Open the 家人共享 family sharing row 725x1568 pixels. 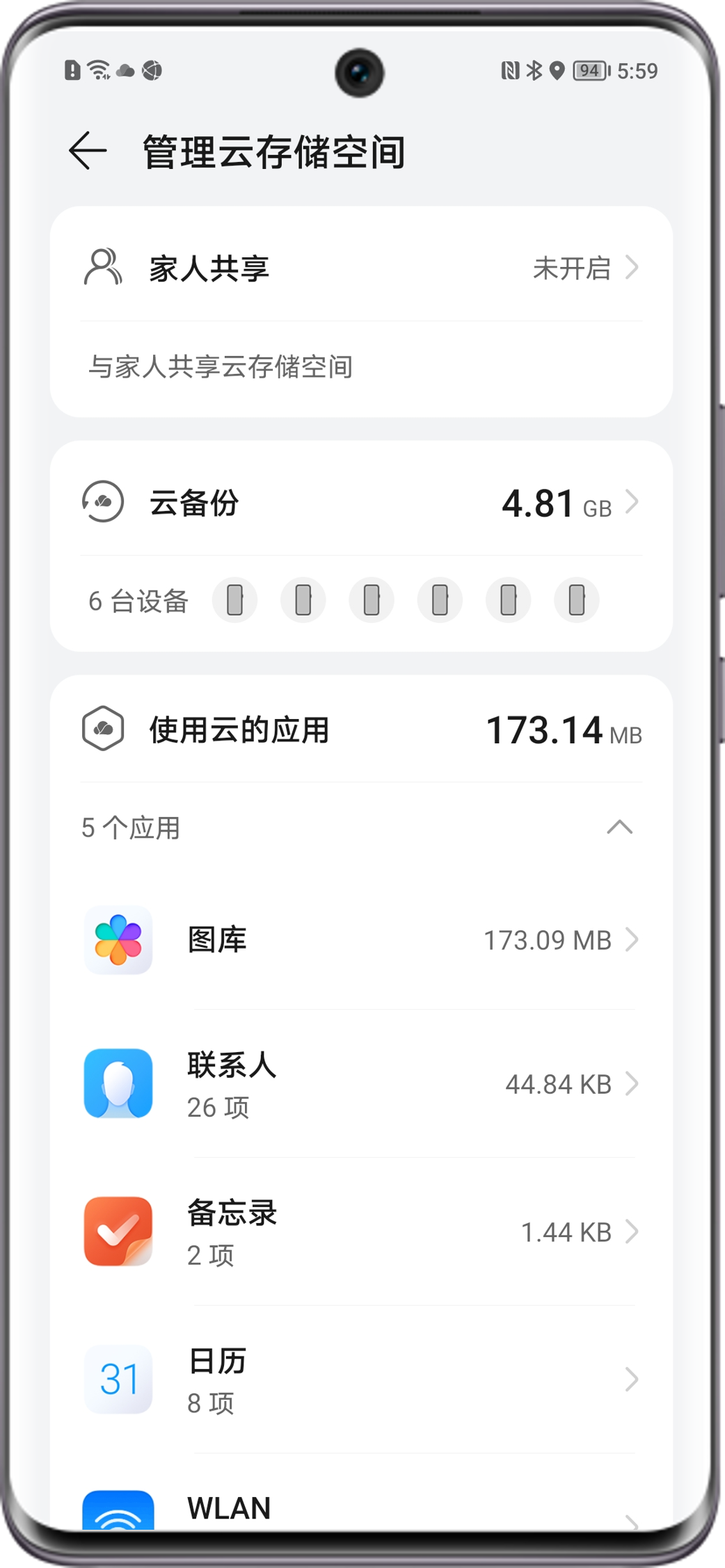[x=360, y=268]
